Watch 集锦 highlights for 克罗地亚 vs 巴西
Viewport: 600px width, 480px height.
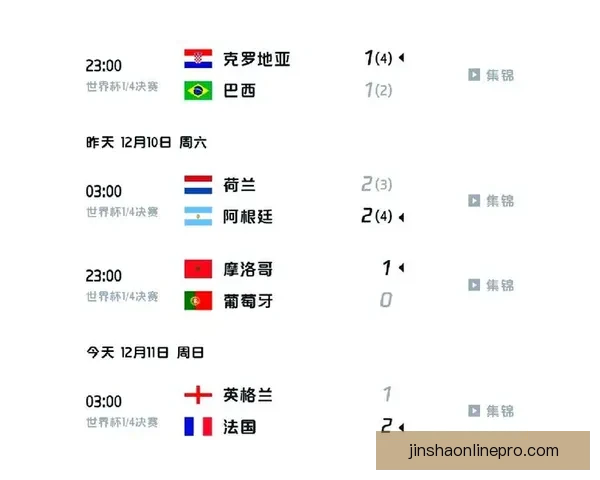coord(491,75)
